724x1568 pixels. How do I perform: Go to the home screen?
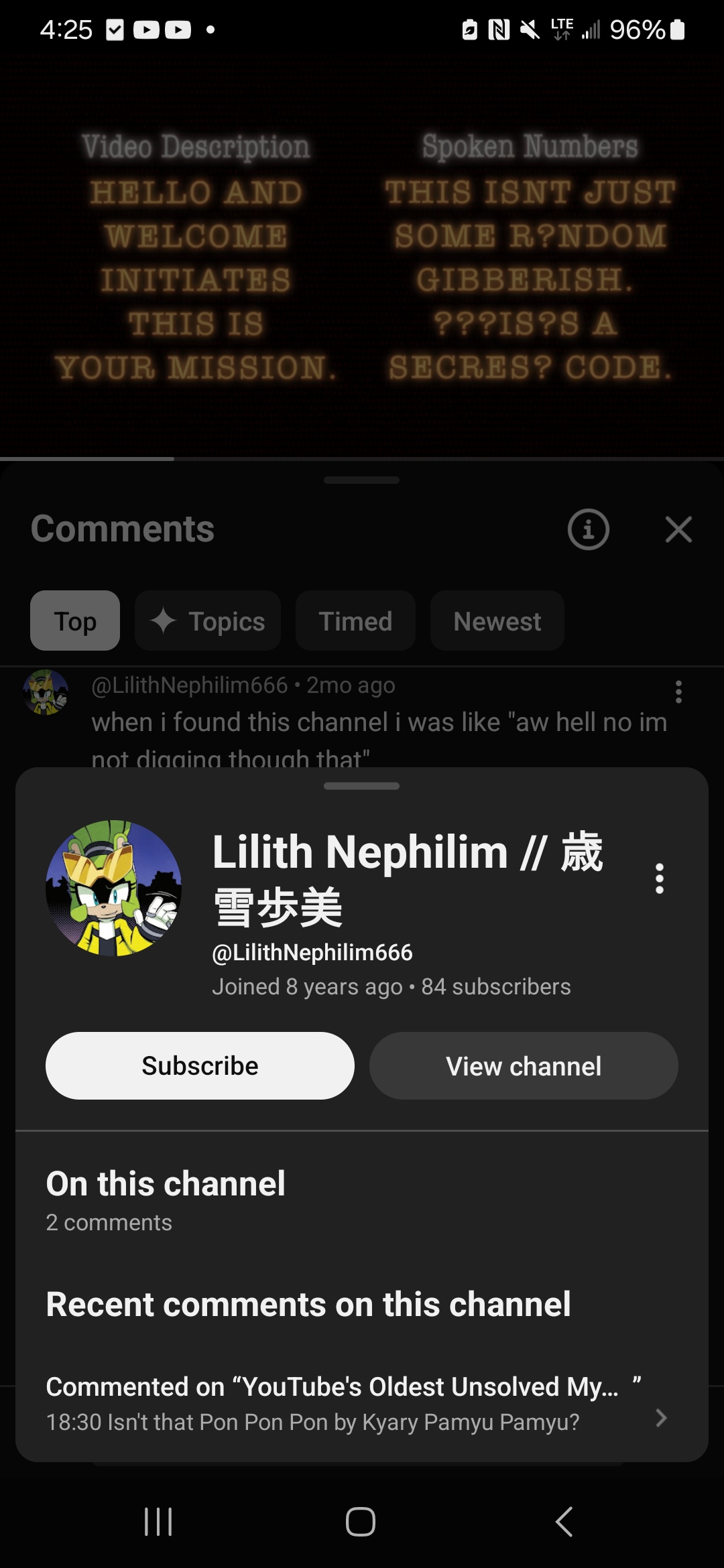361,1521
